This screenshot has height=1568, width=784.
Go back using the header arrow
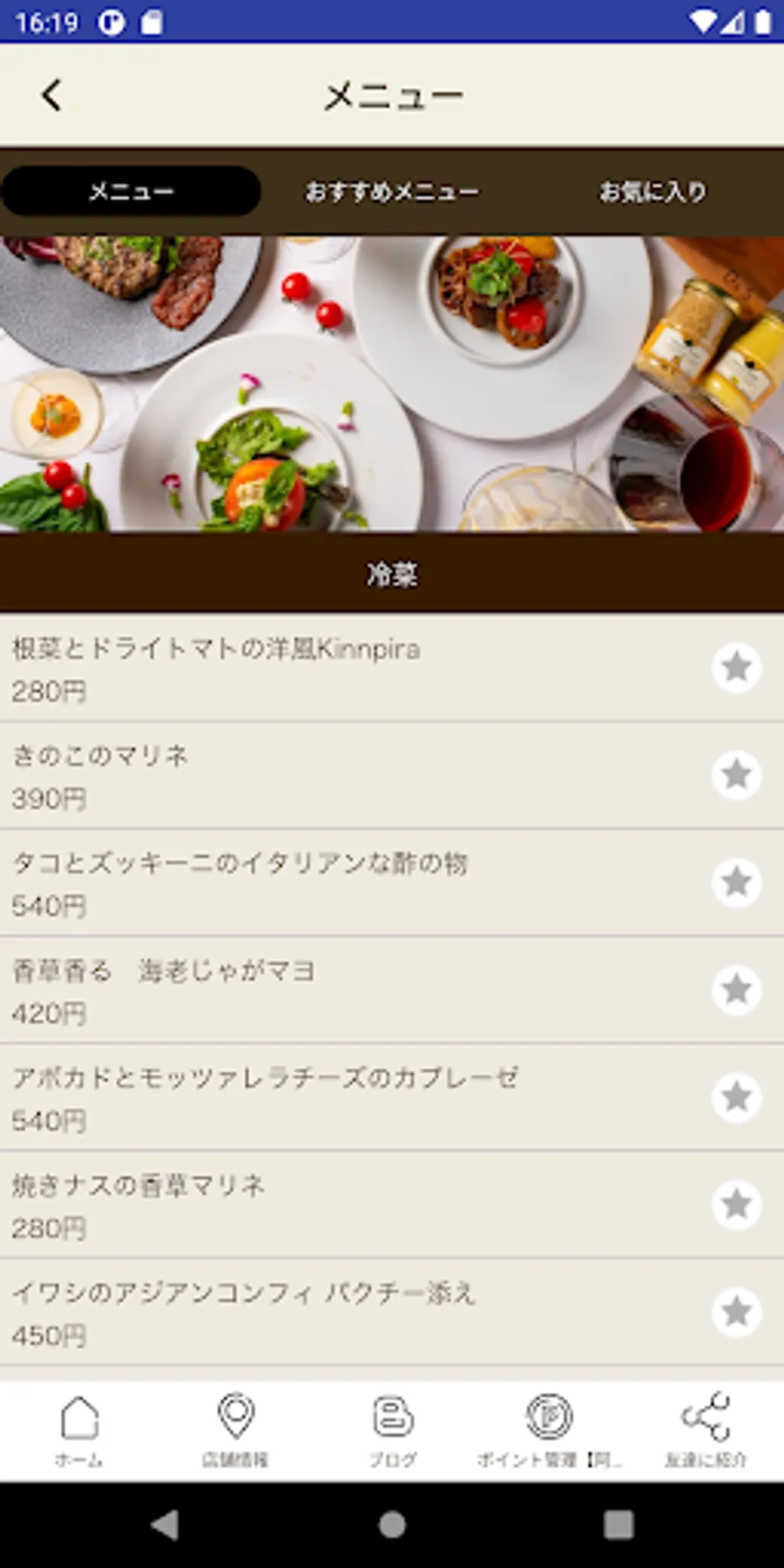click(52, 95)
